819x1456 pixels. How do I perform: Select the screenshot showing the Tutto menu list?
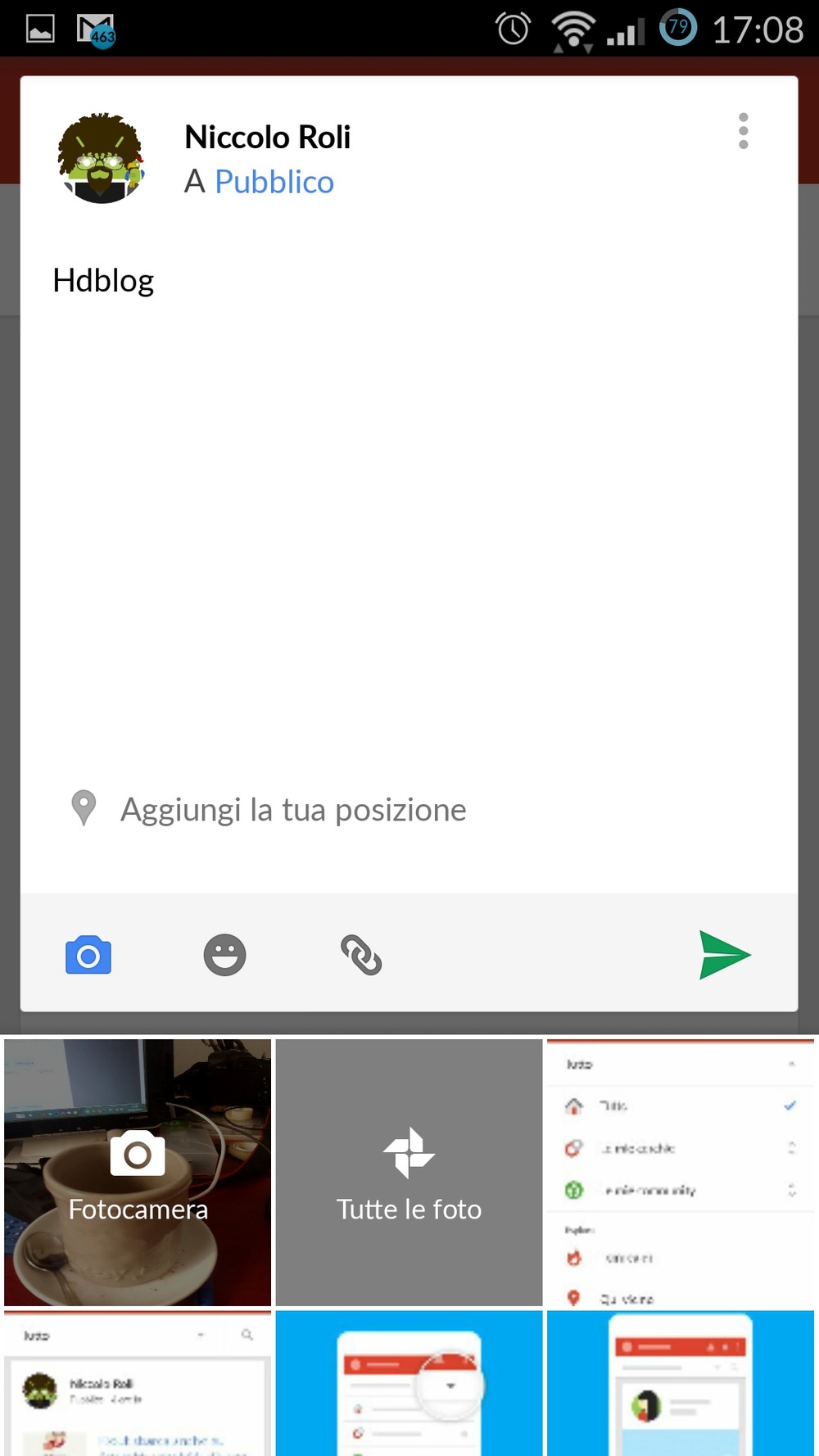(681, 1172)
